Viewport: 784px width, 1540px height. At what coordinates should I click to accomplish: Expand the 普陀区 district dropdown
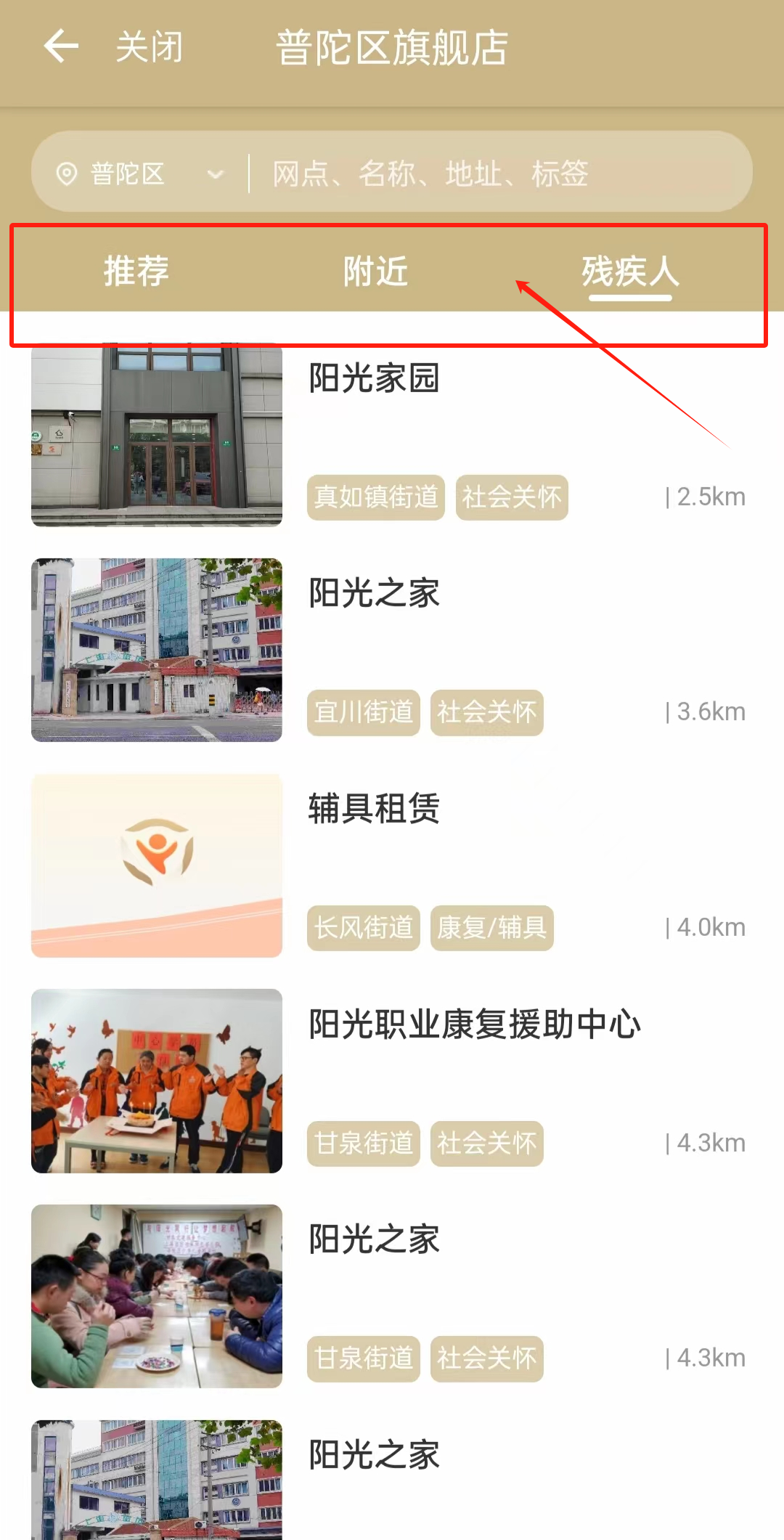click(x=139, y=174)
